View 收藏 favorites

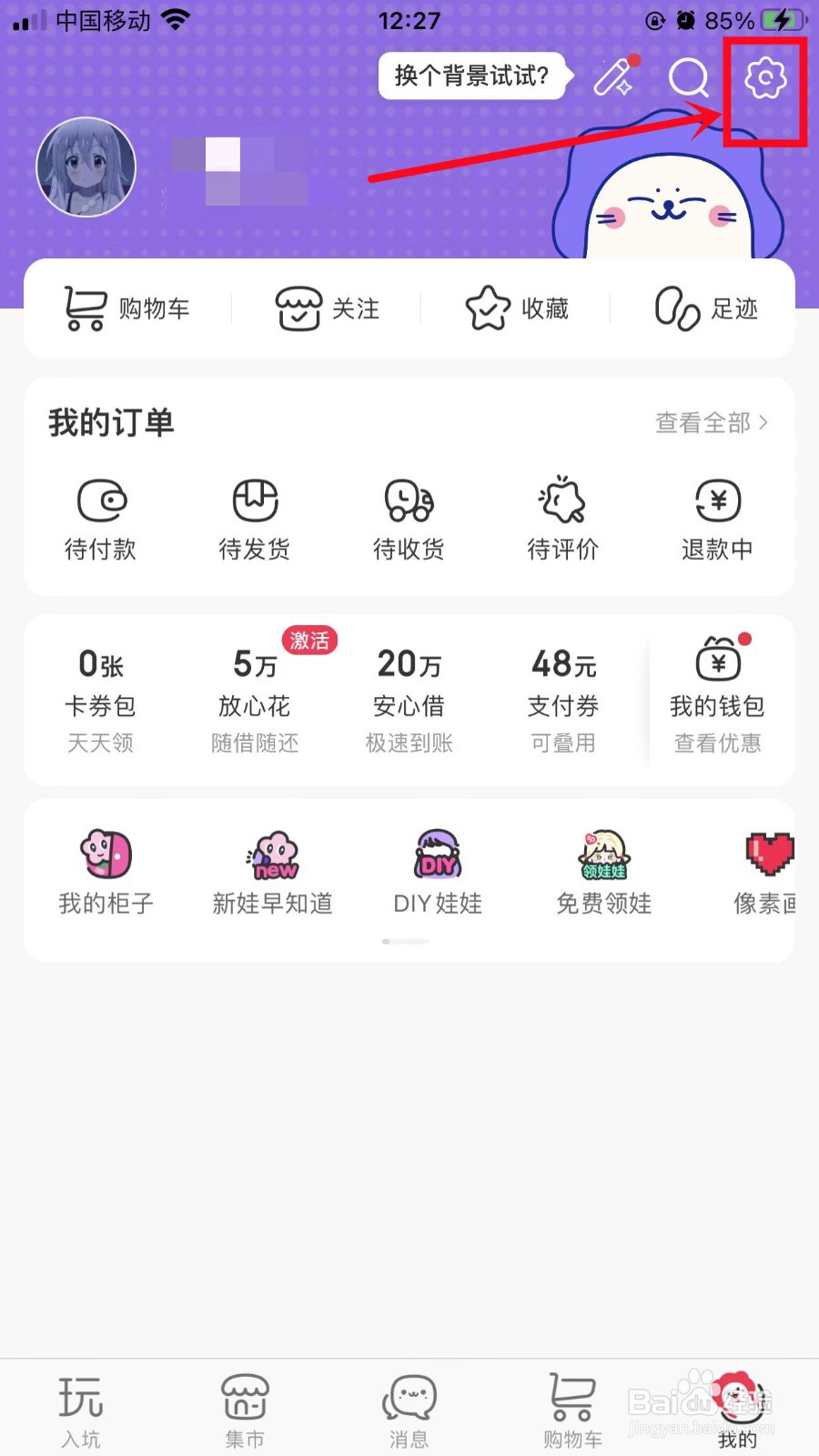coord(517,308)
